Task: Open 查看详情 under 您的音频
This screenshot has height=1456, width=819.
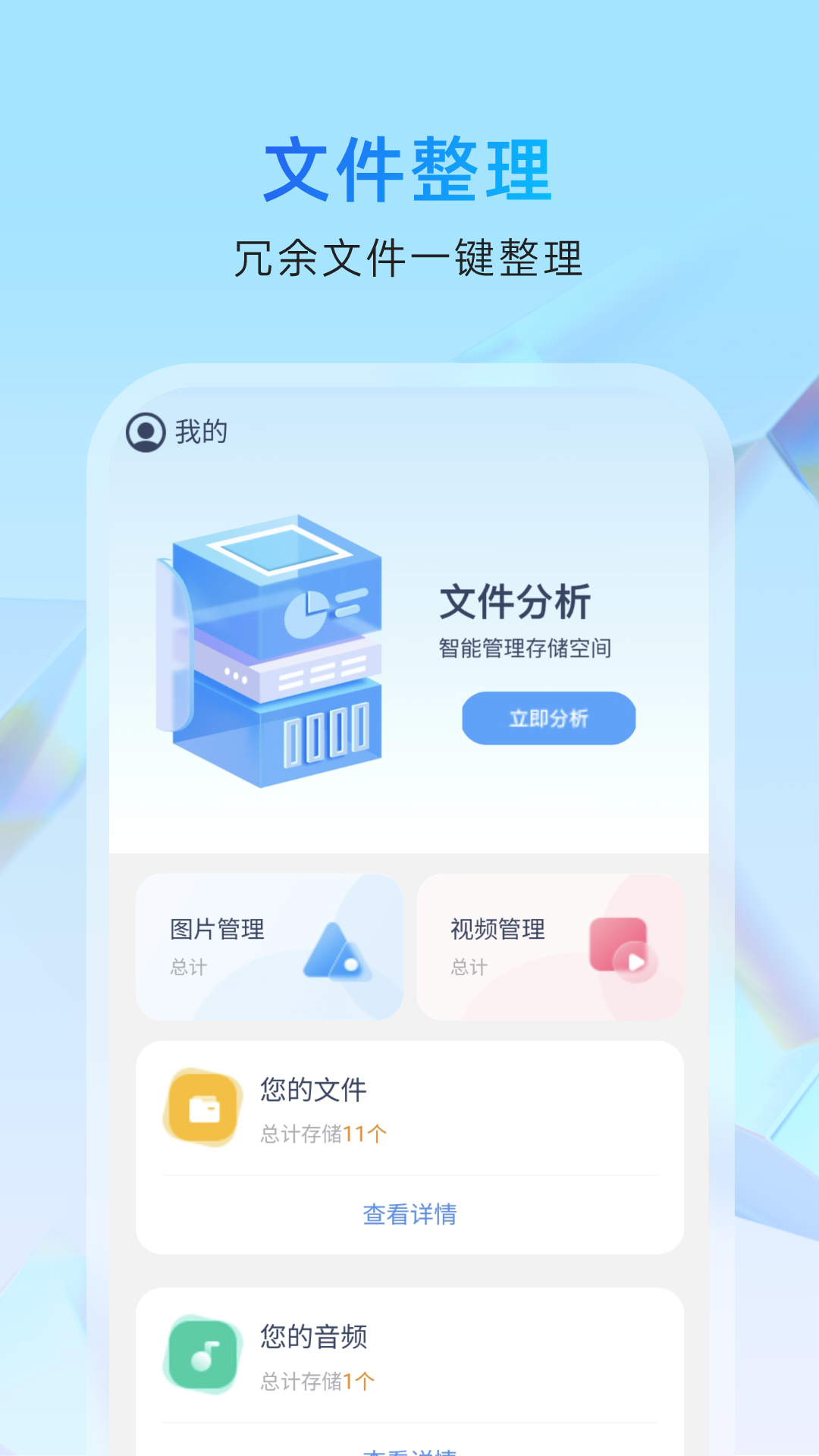Action: click(x=409, y=1452)
